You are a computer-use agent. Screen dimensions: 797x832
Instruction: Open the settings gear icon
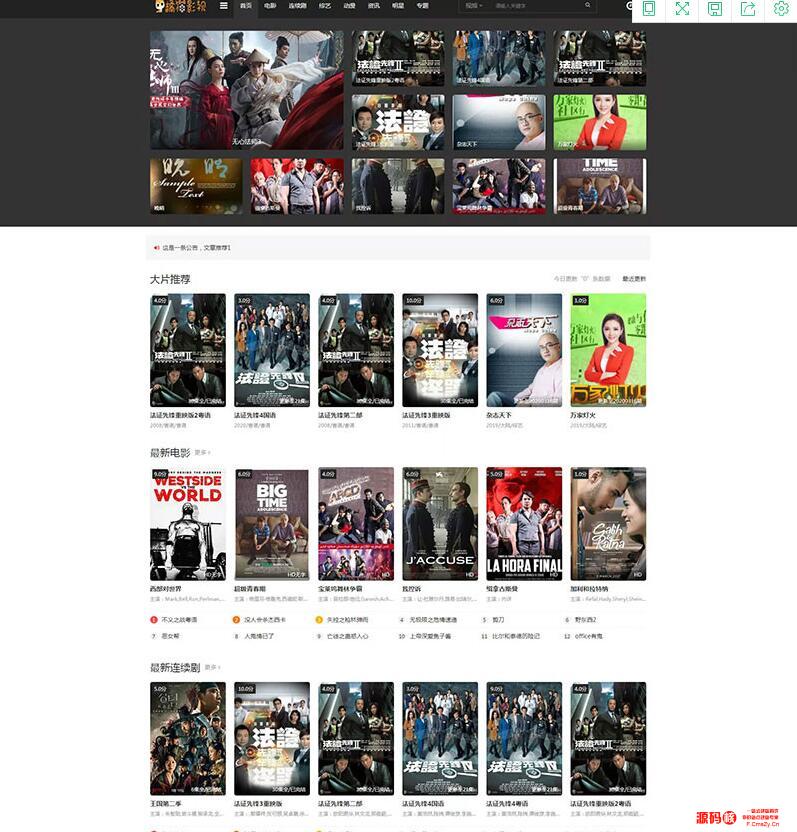pos(781,9)
